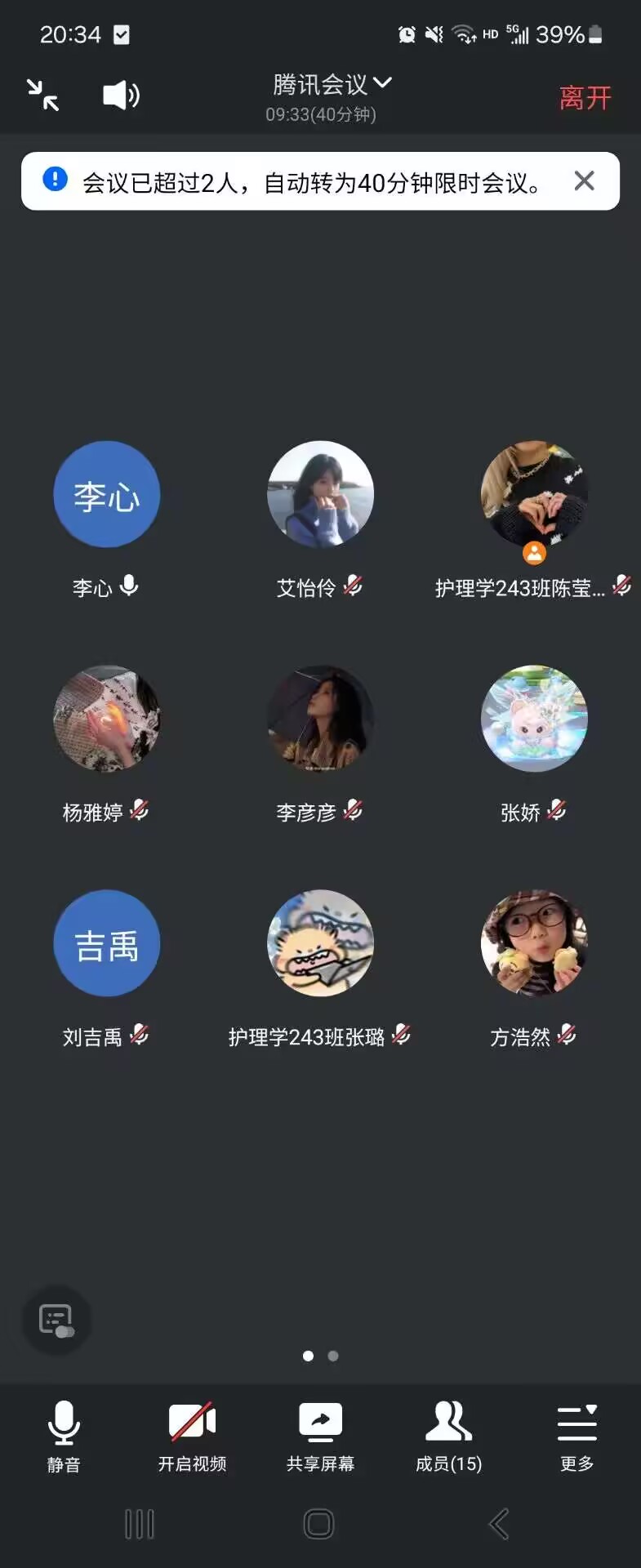Select participant 刘吉禹's avatar
The height and width of the screenshot is (1568, 641).
click(107, 943)
